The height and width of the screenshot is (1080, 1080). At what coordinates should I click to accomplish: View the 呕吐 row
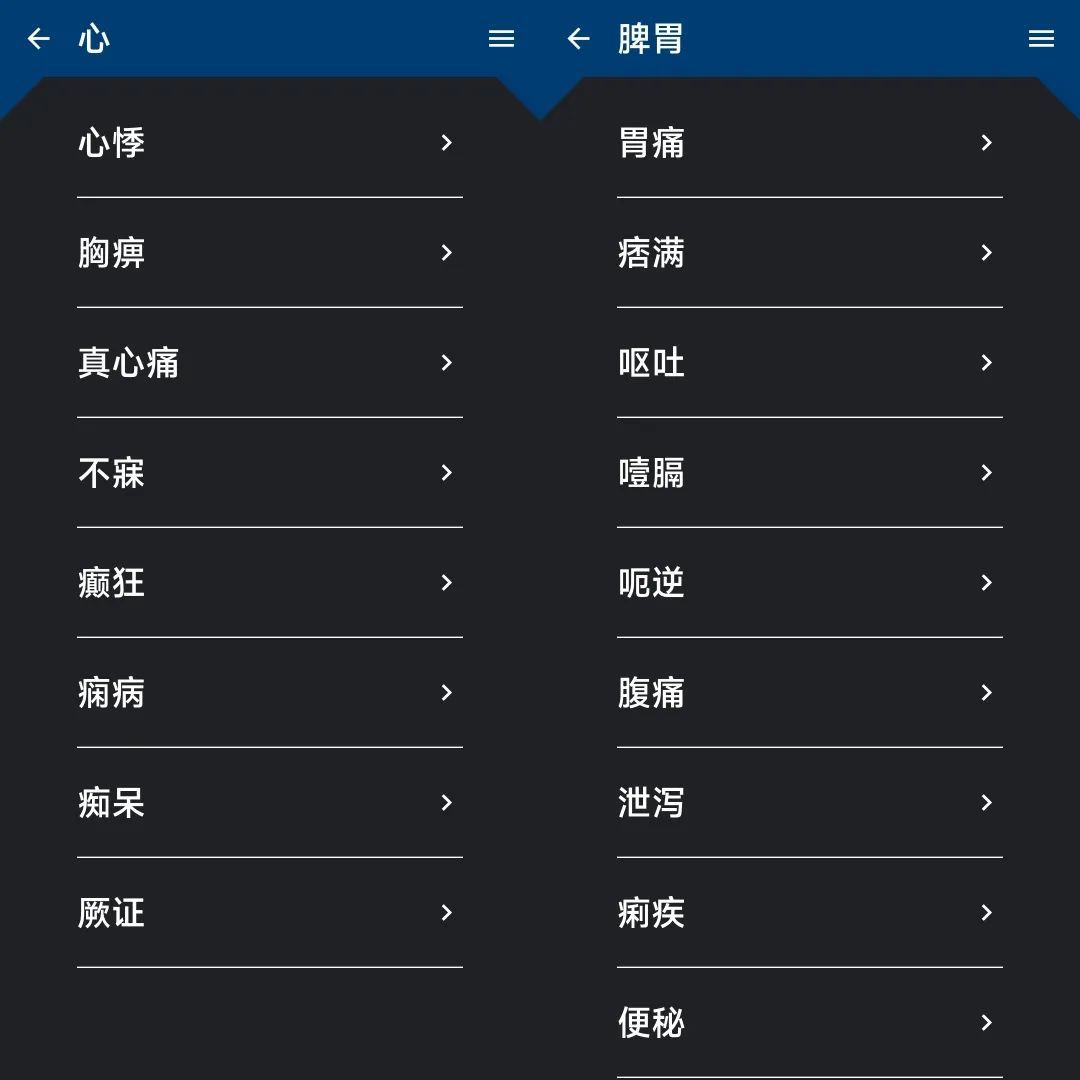pos(809,363)
